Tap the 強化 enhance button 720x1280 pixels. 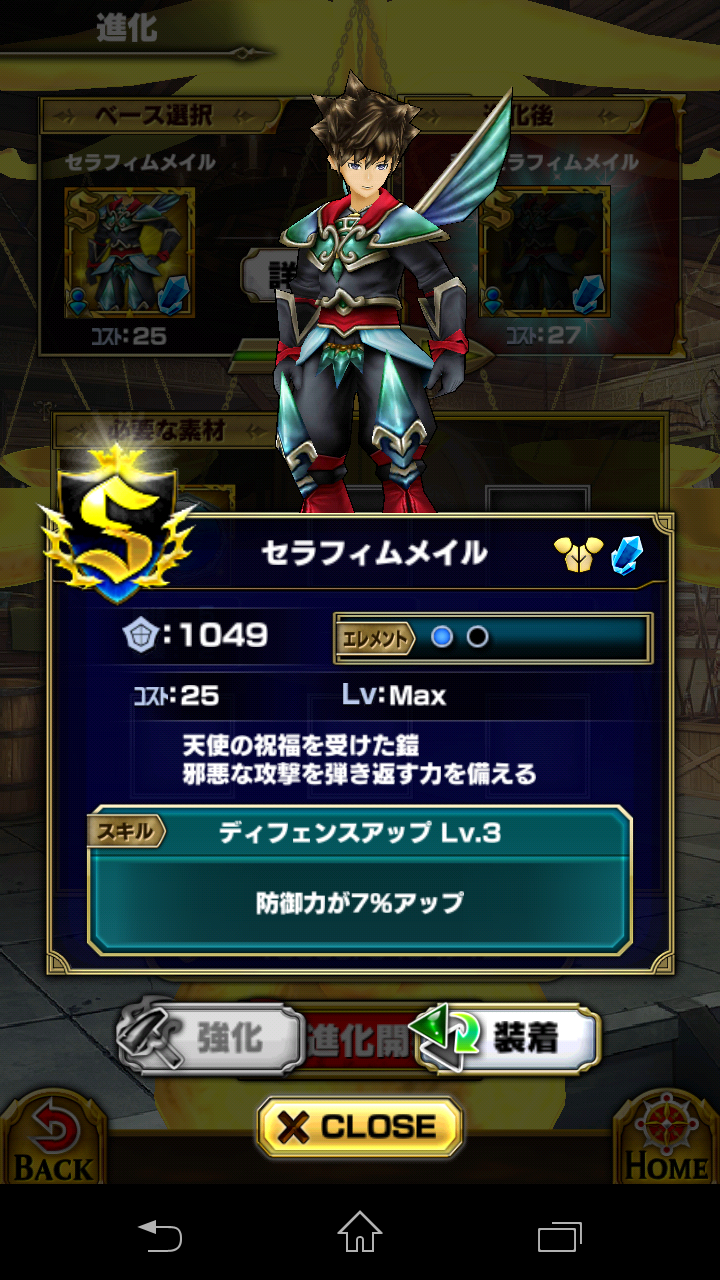pos(210,1040)
